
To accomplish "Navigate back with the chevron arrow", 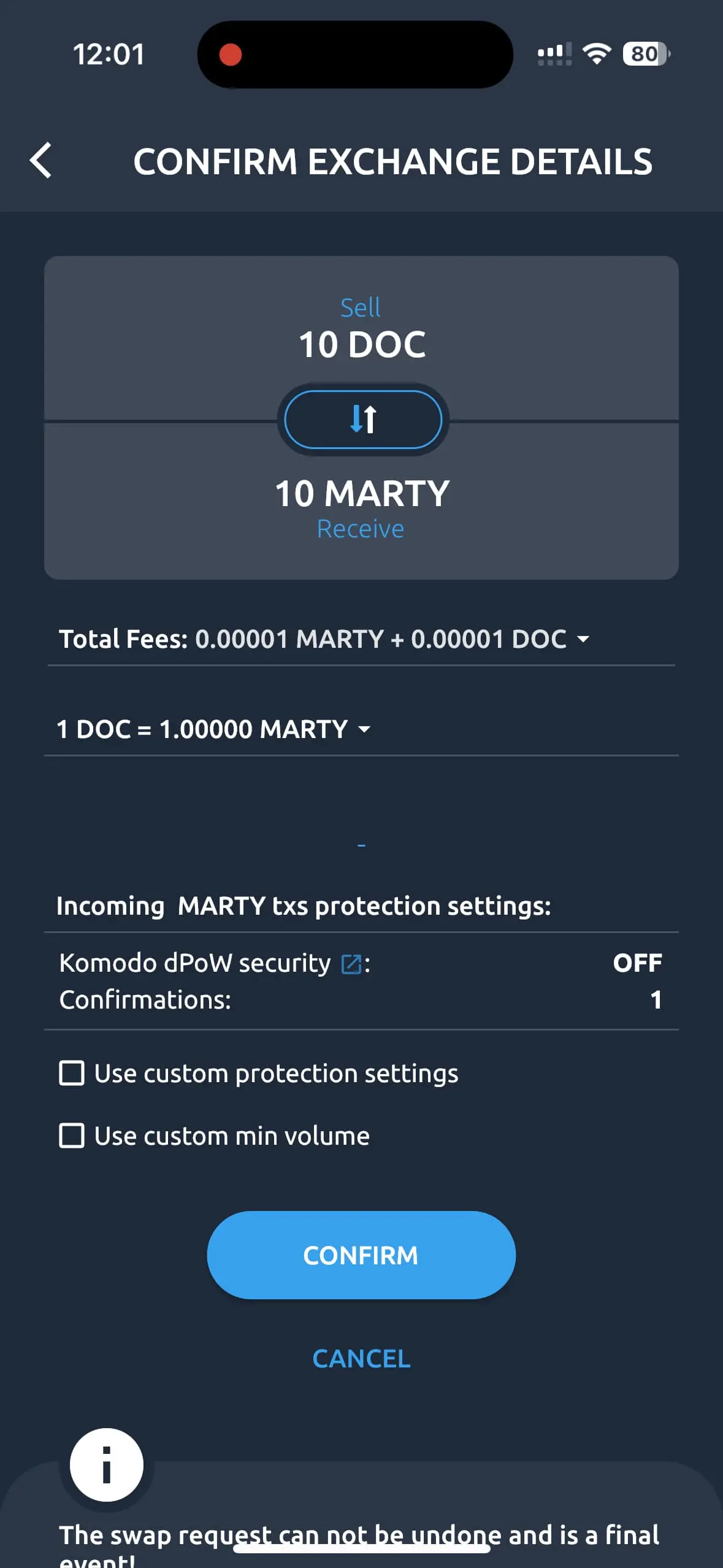I will pos(41,161).
